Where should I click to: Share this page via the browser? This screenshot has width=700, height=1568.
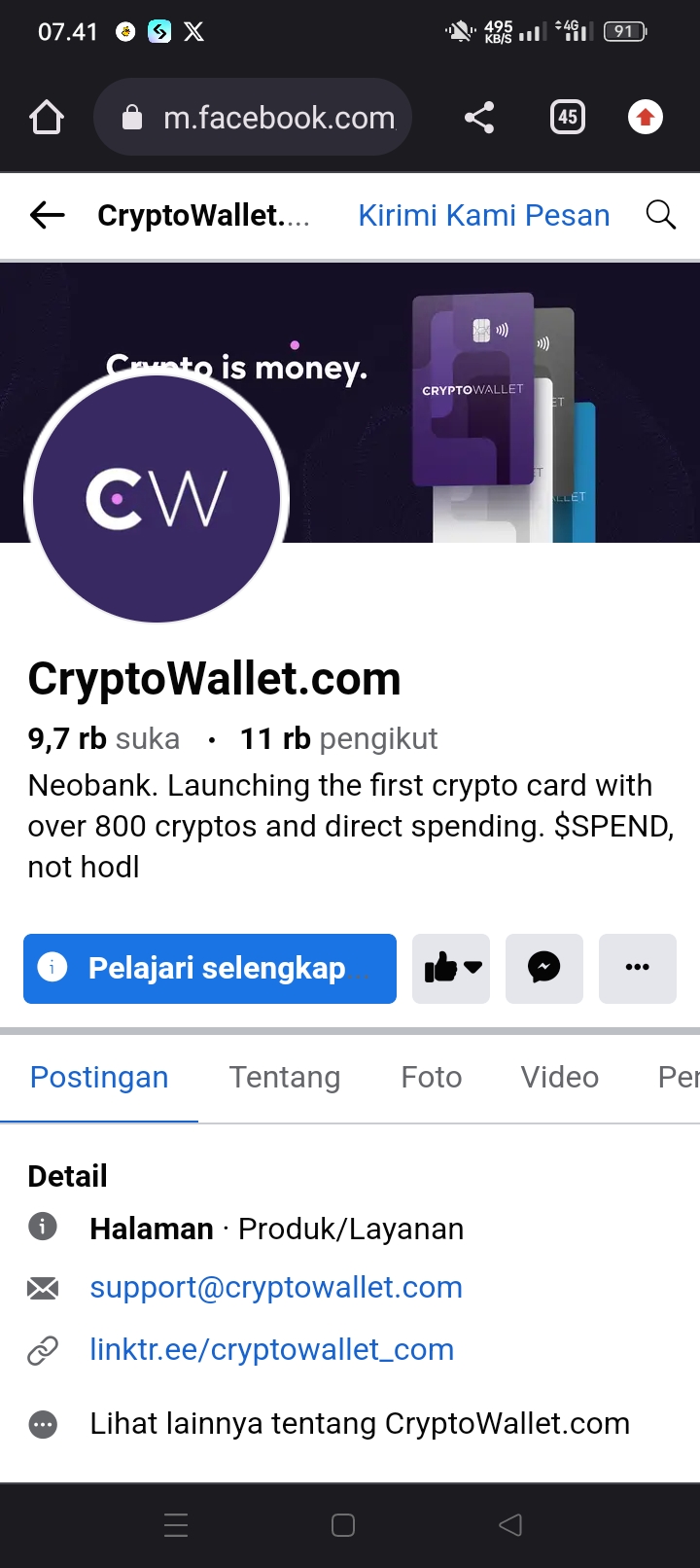click(x=479, y=118)
